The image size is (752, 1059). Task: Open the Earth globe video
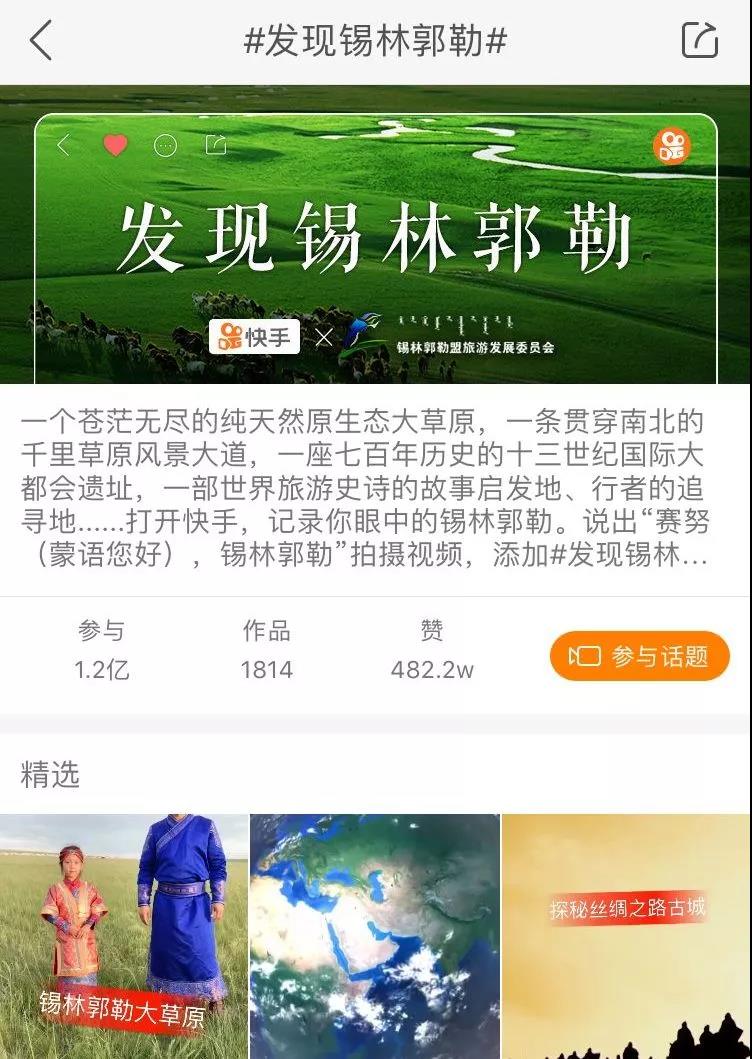pyautogui.click(x=374, y=935)
